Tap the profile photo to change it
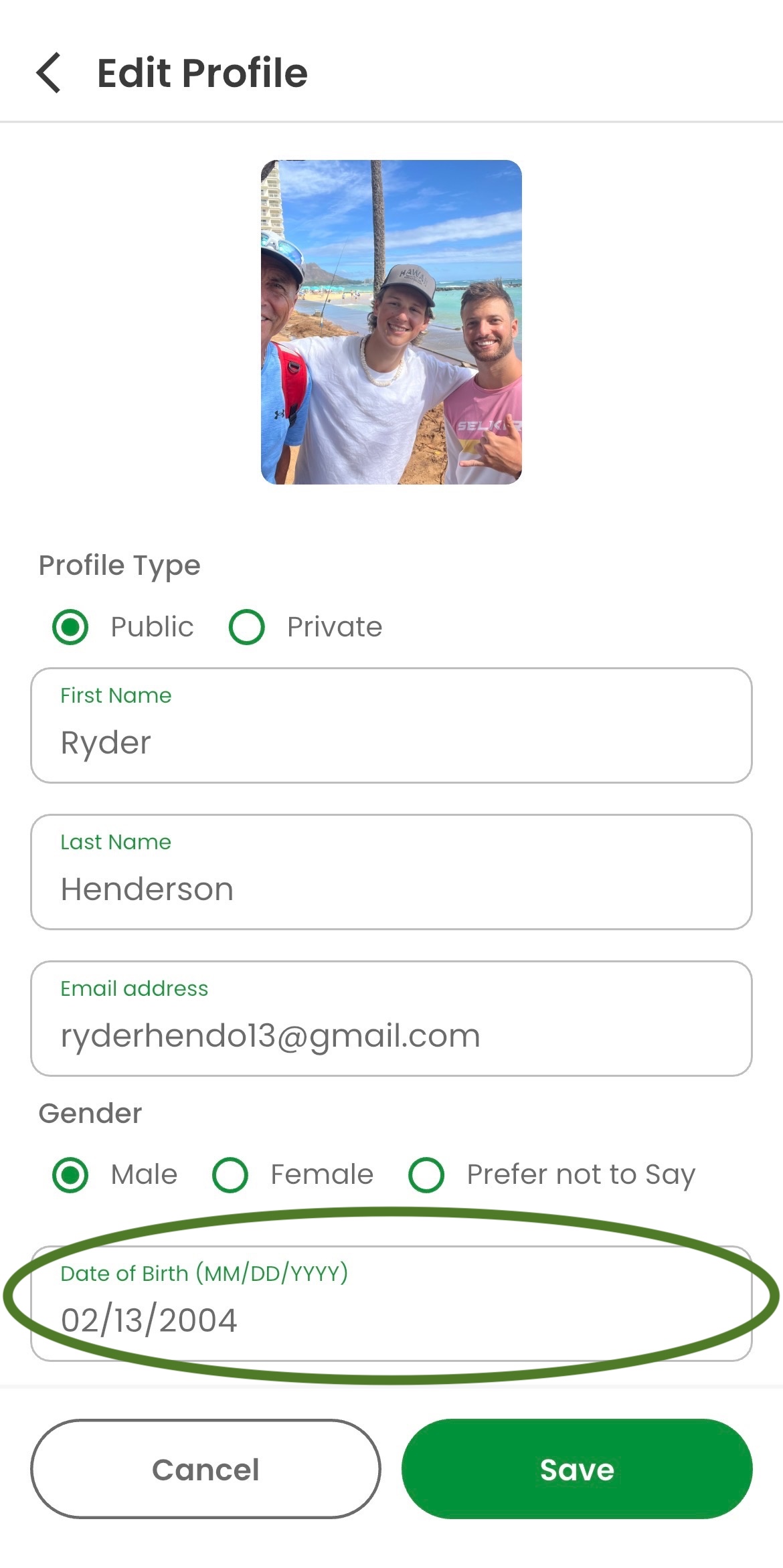The width and height of the screenshot is (783, 1568). tap(391, 322)
